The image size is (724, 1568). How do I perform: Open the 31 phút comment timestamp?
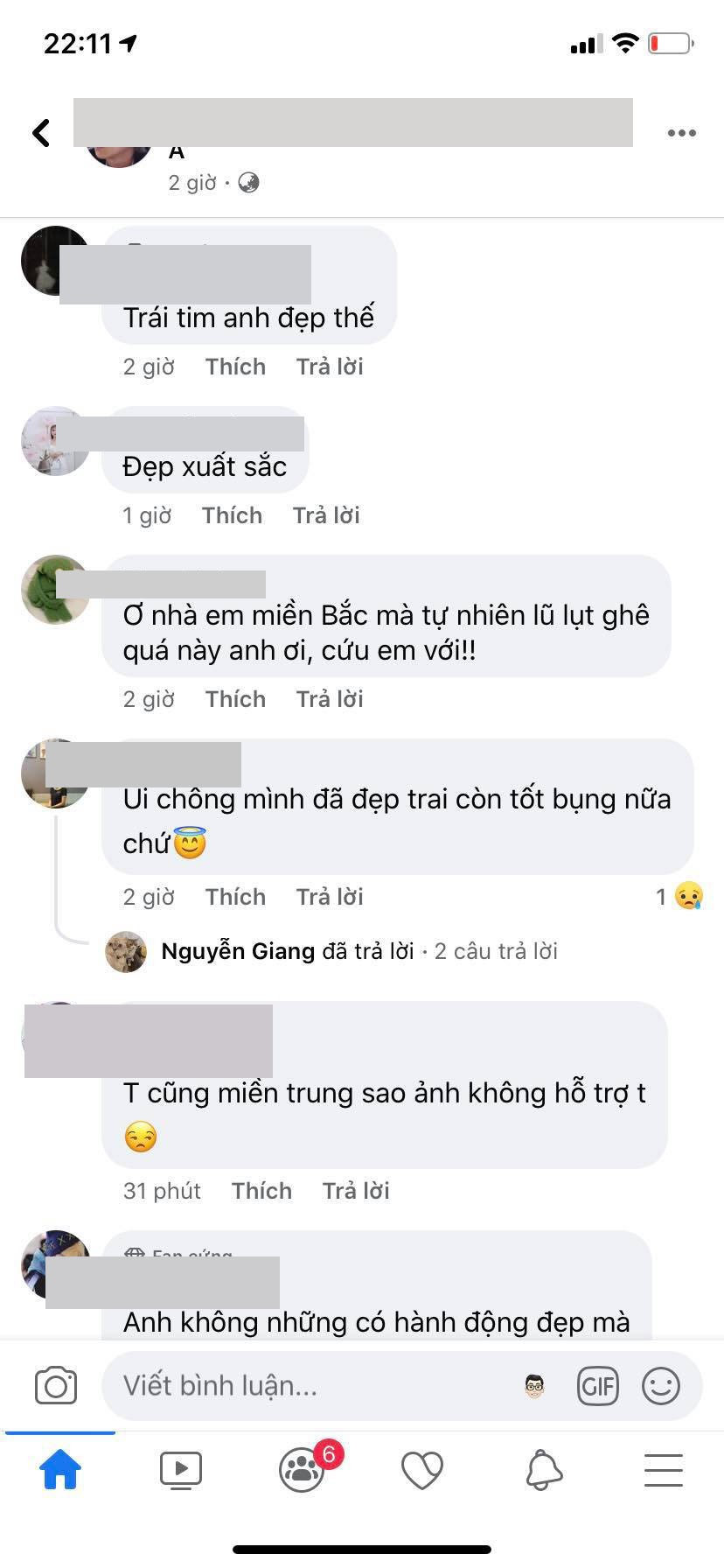pyautogui.click(x=161, y=1190)
